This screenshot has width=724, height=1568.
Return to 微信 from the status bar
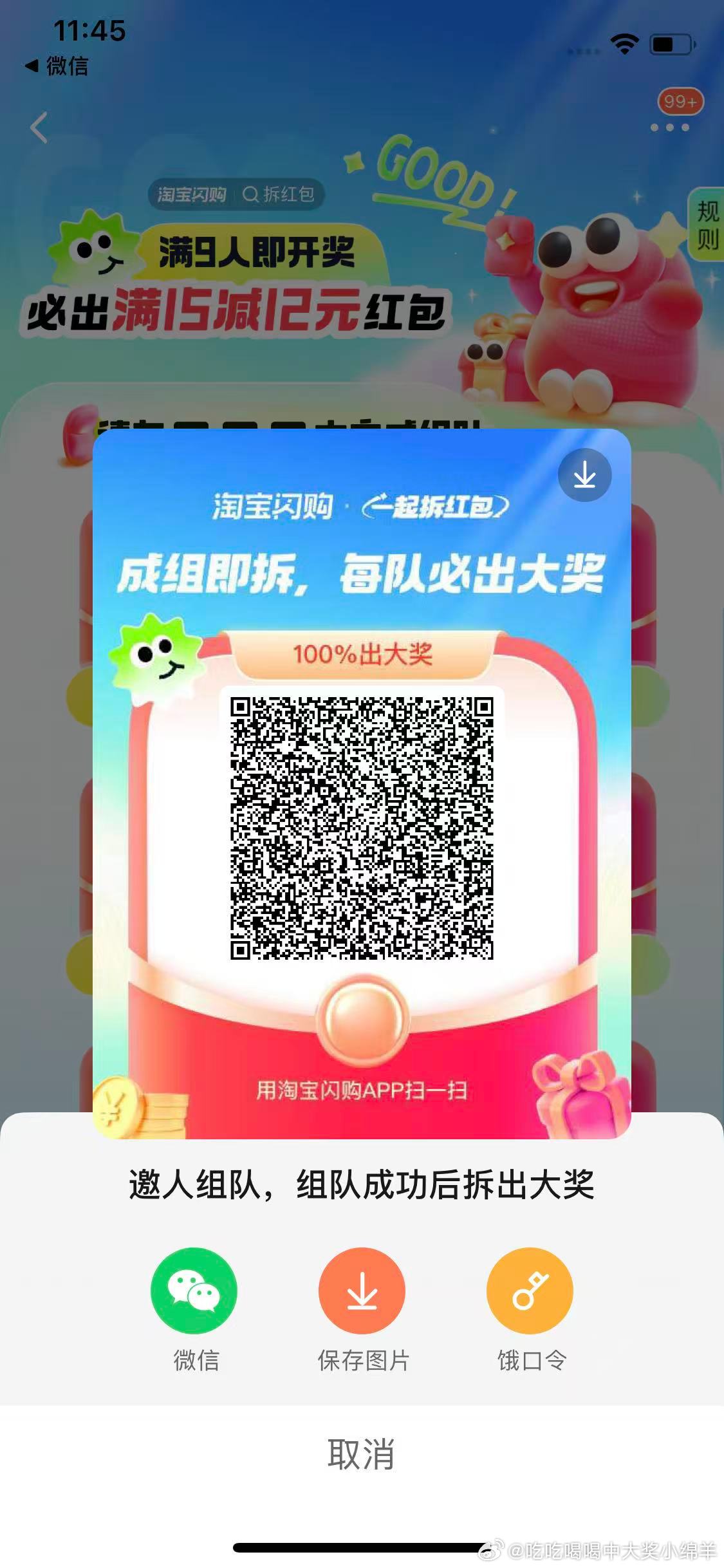[57, 66]
